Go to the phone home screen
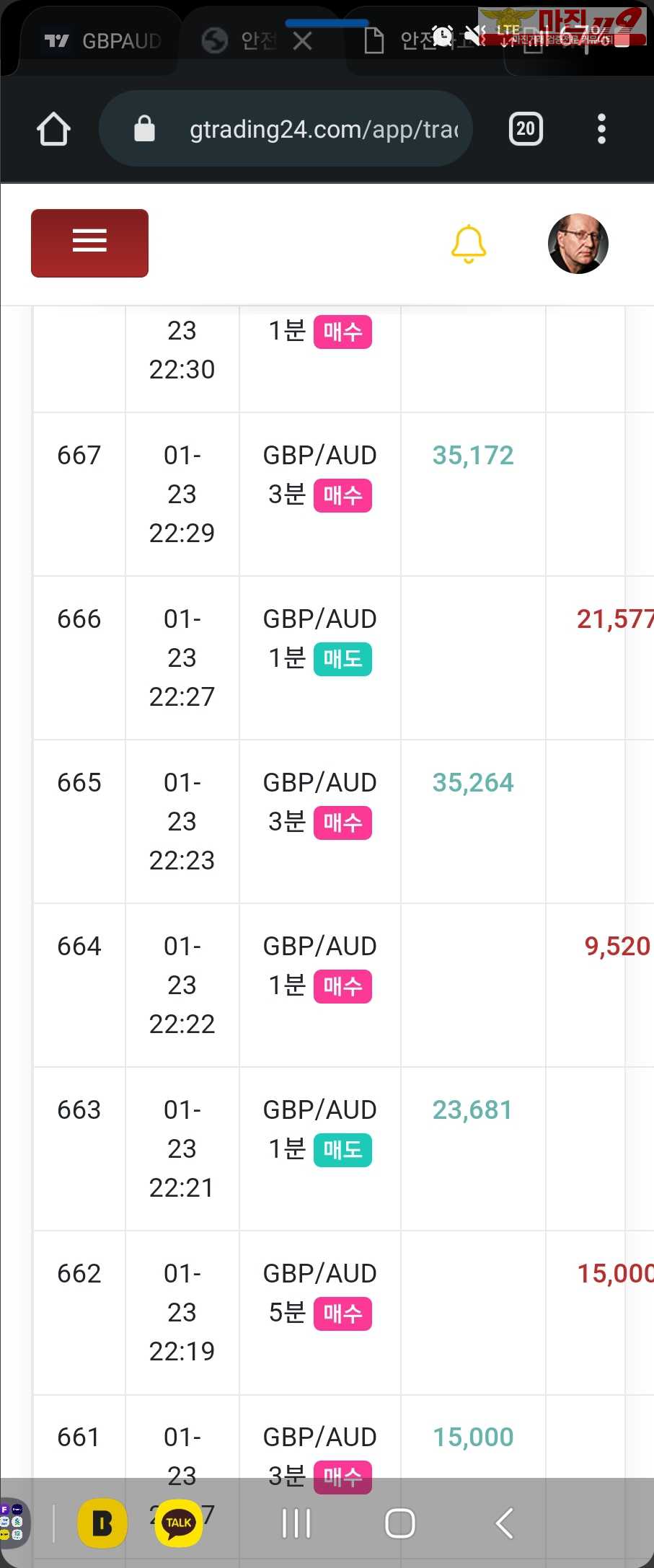The image size is (654, 1568). pos(400,1523)
